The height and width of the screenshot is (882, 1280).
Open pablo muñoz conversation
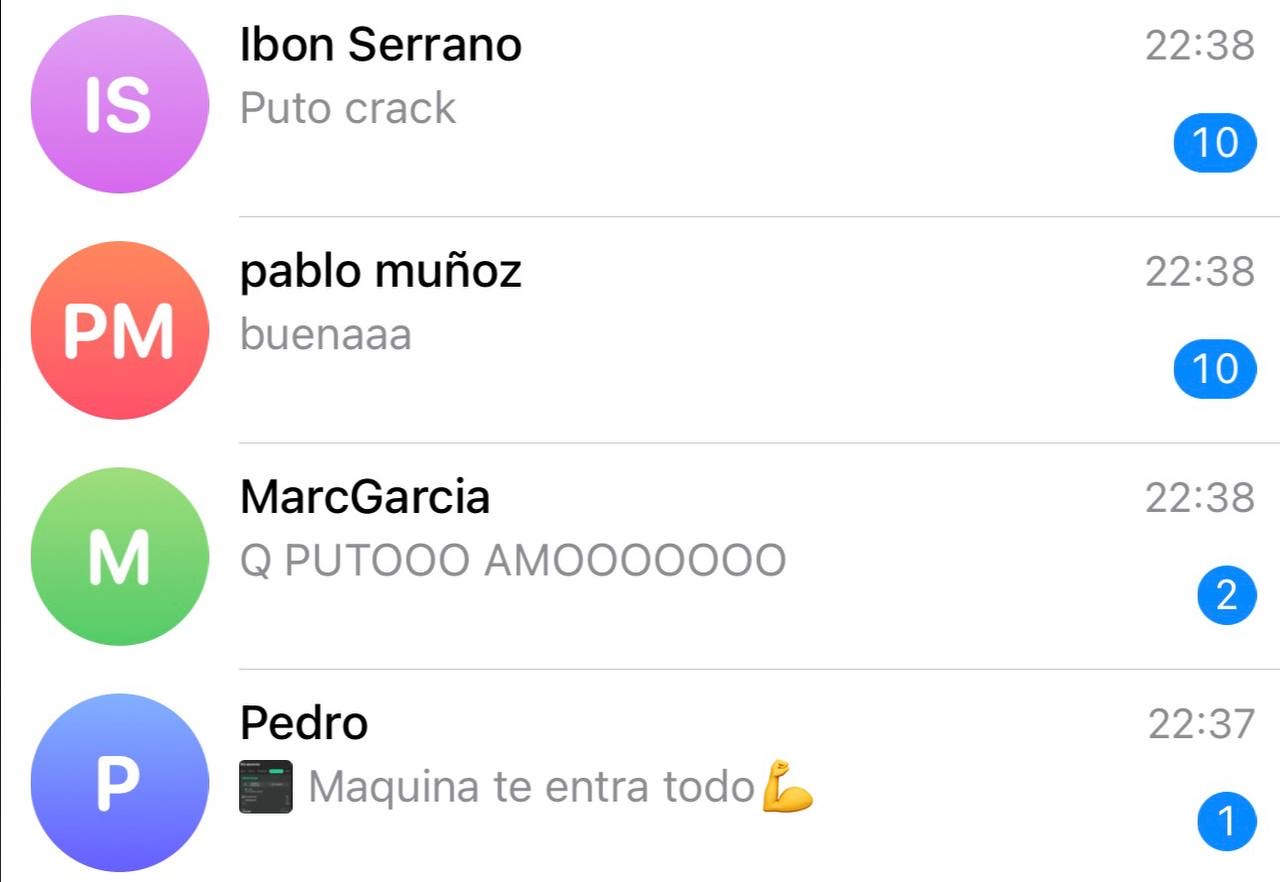640,330
